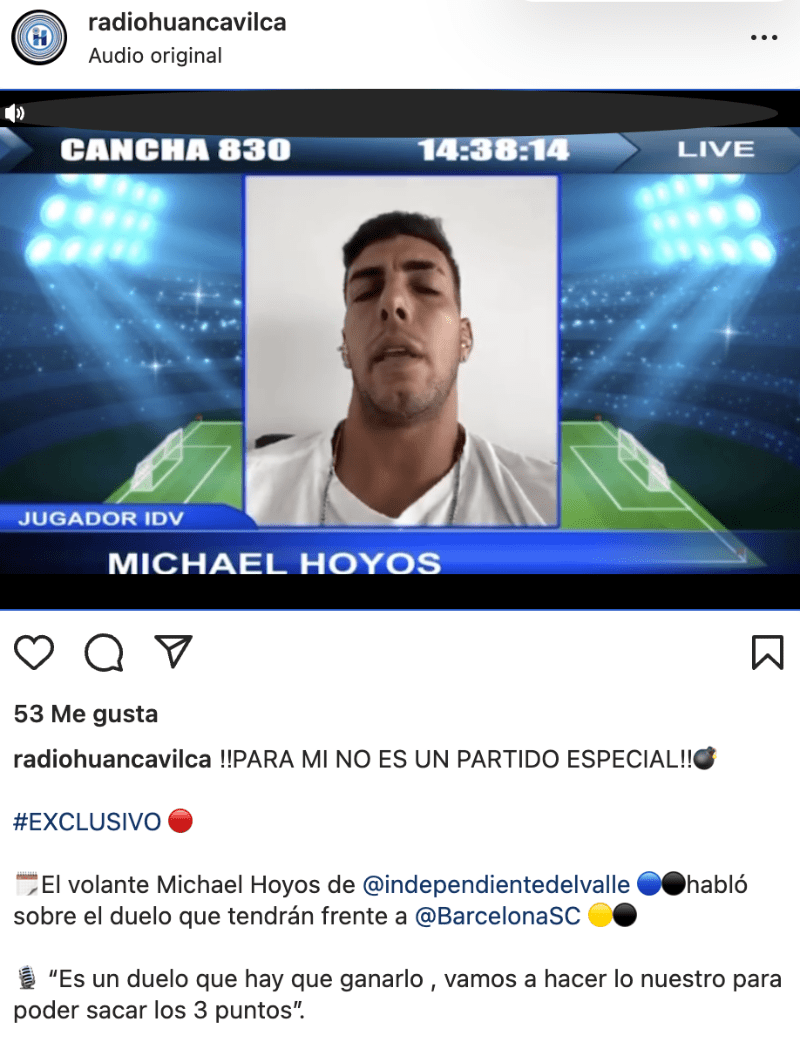Open radiohuancavilca profile picture
800x1042 pixels.
click(38, 38)
